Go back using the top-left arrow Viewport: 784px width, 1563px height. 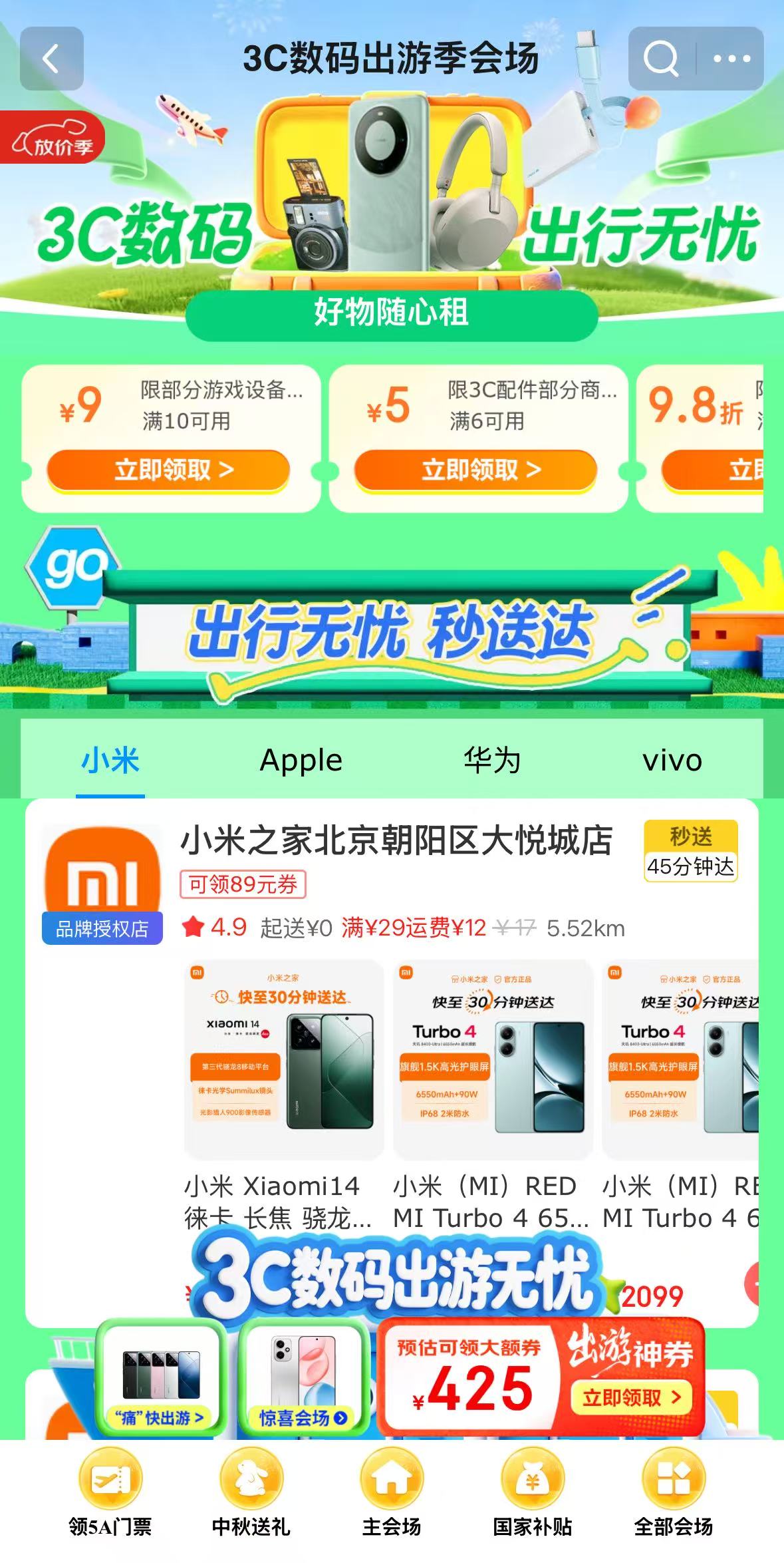point(51,59)
